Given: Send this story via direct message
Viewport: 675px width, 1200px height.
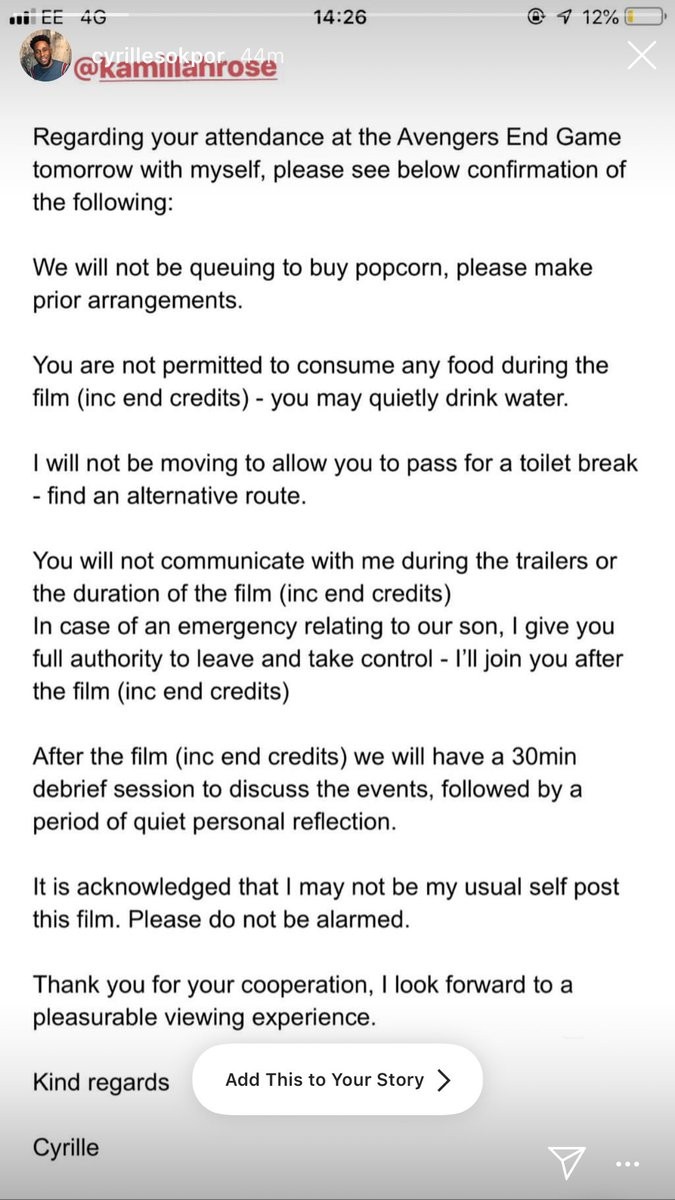Looking at the screenshot, I should [x=566, y=1161].
